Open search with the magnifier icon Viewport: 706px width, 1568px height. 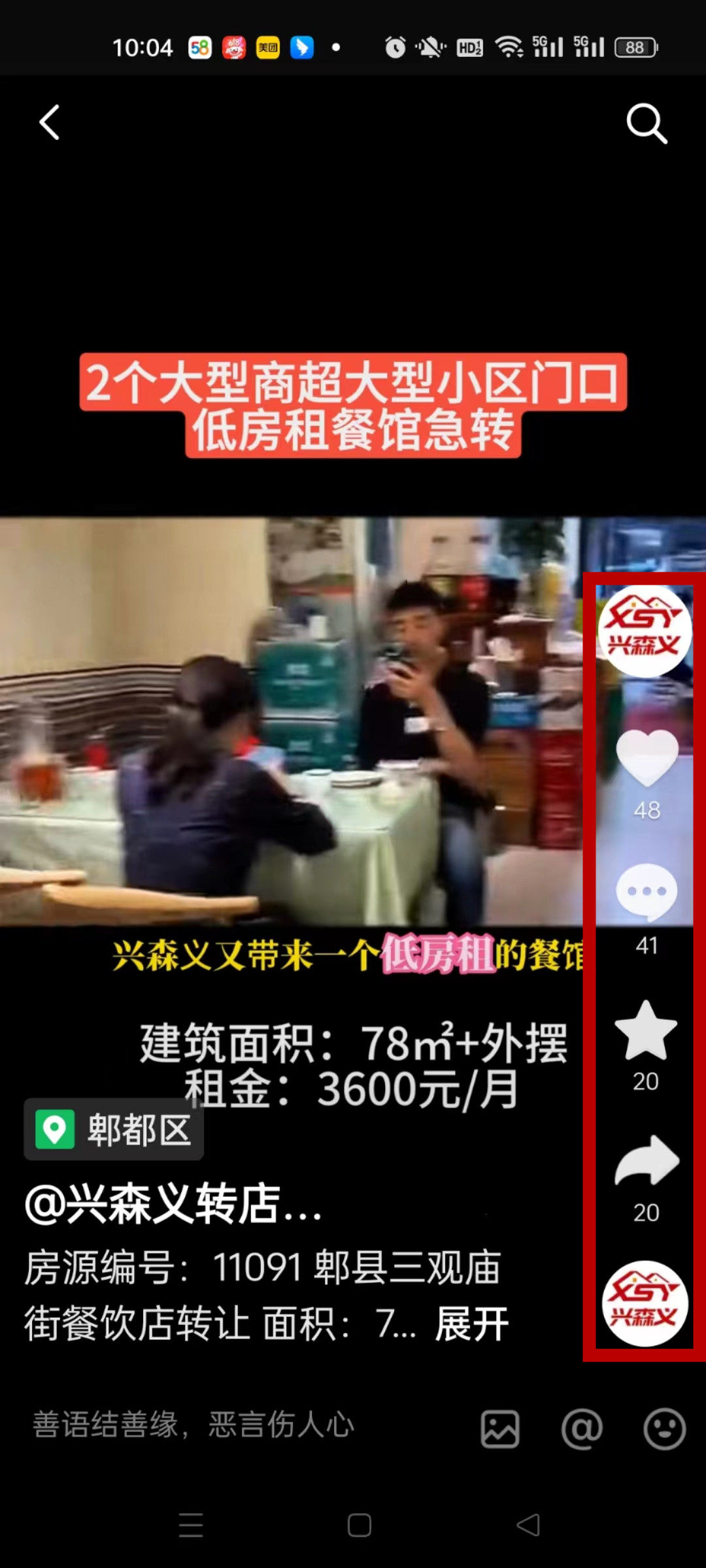(646, 123)
